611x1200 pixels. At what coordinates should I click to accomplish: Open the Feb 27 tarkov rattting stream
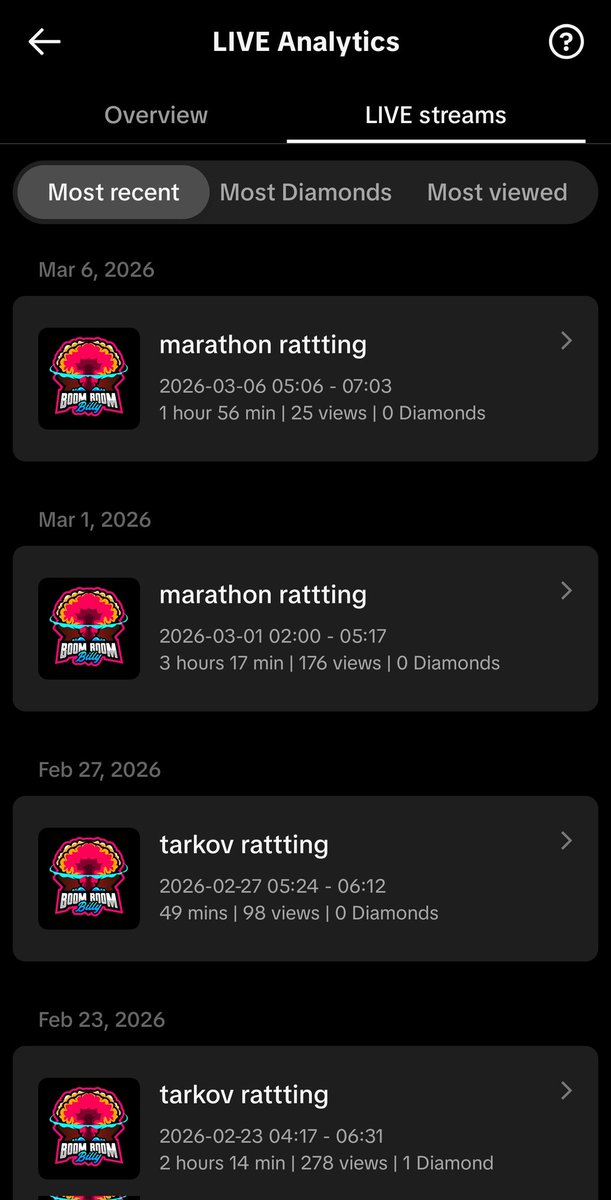pyautogui.click(x=305, y=878)
